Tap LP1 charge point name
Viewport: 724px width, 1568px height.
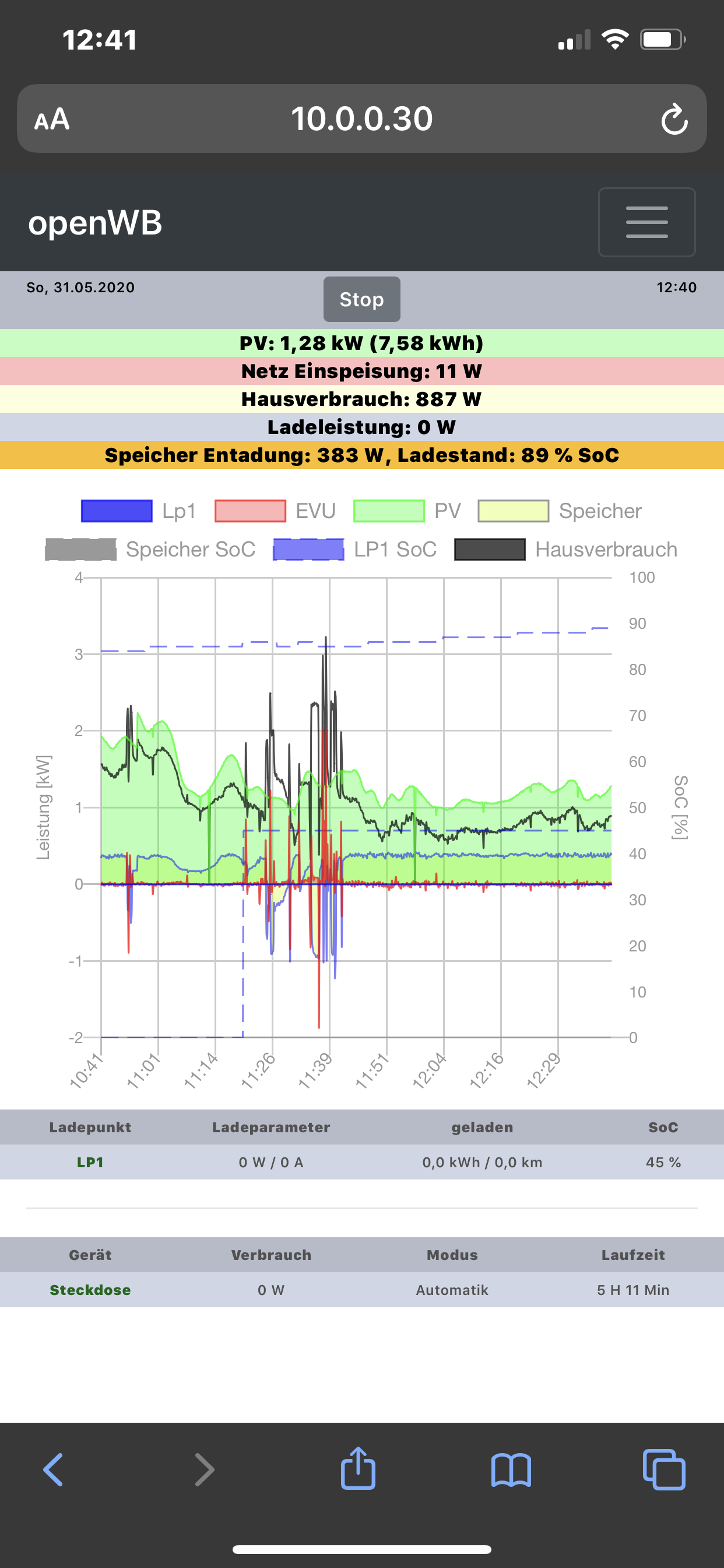click(90, 1162)
